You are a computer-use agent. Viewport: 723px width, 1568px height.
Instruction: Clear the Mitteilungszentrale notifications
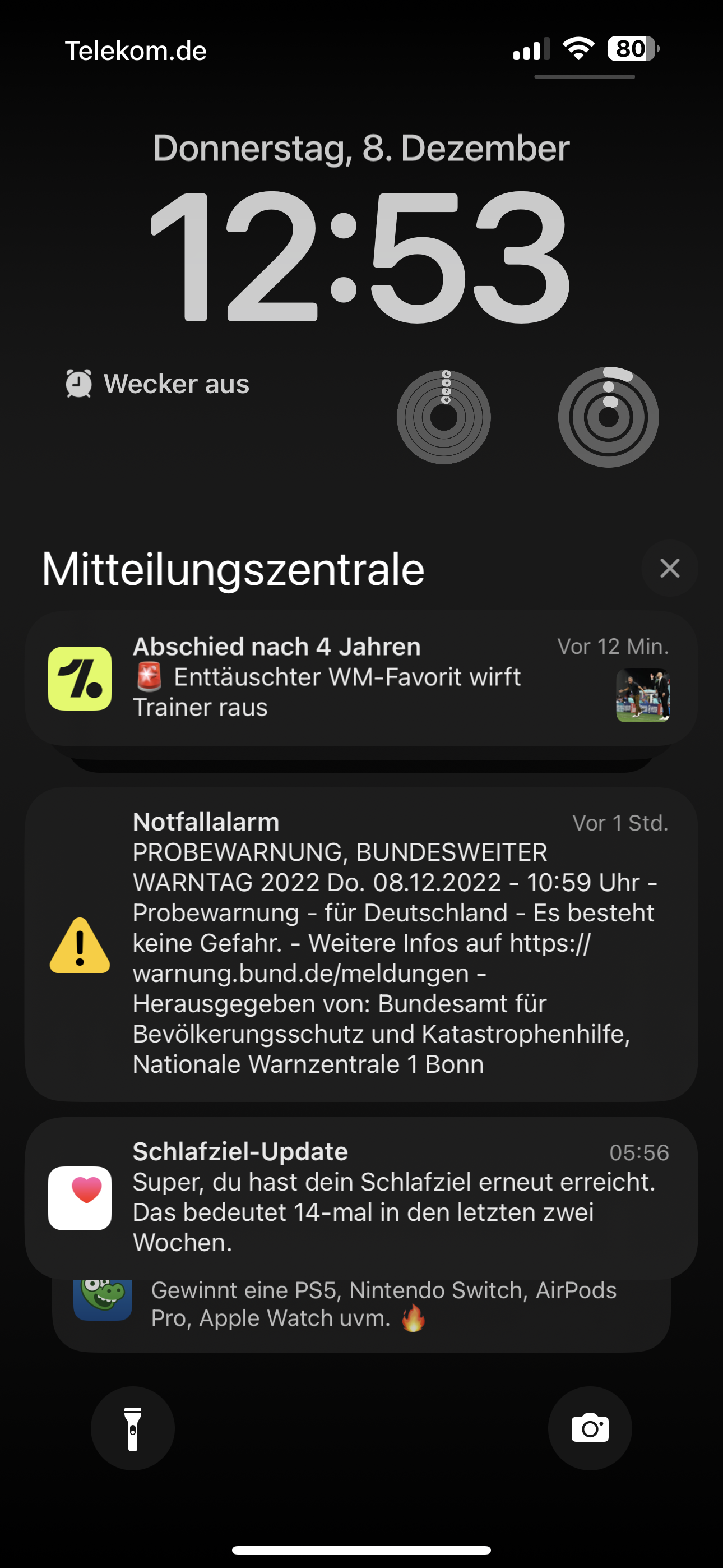tap(669, 569)
